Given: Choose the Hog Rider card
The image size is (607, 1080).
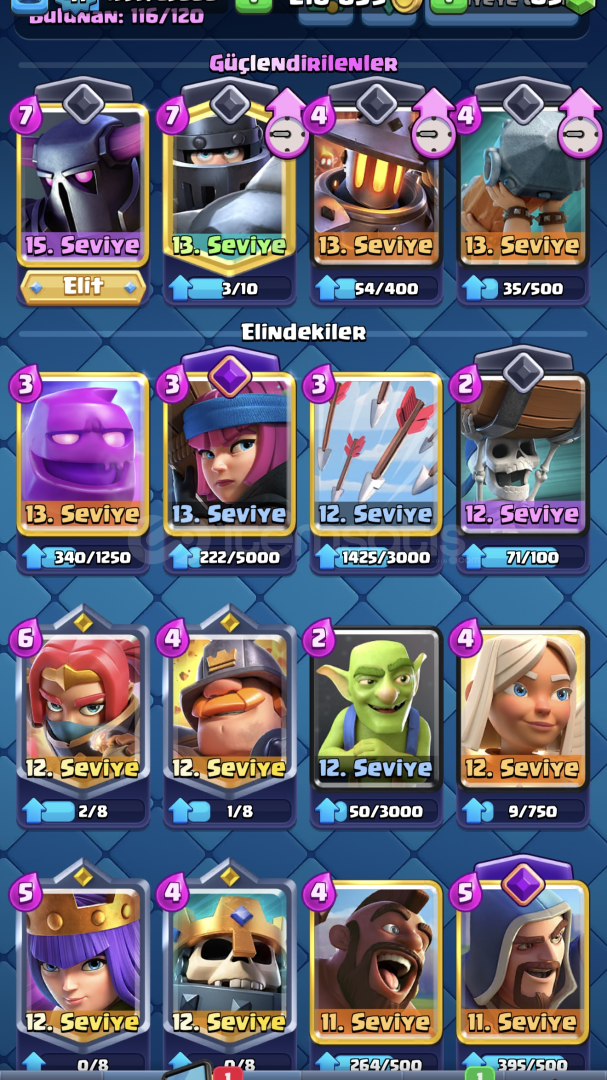Looking at the screenshot, I should click(376, 962).
